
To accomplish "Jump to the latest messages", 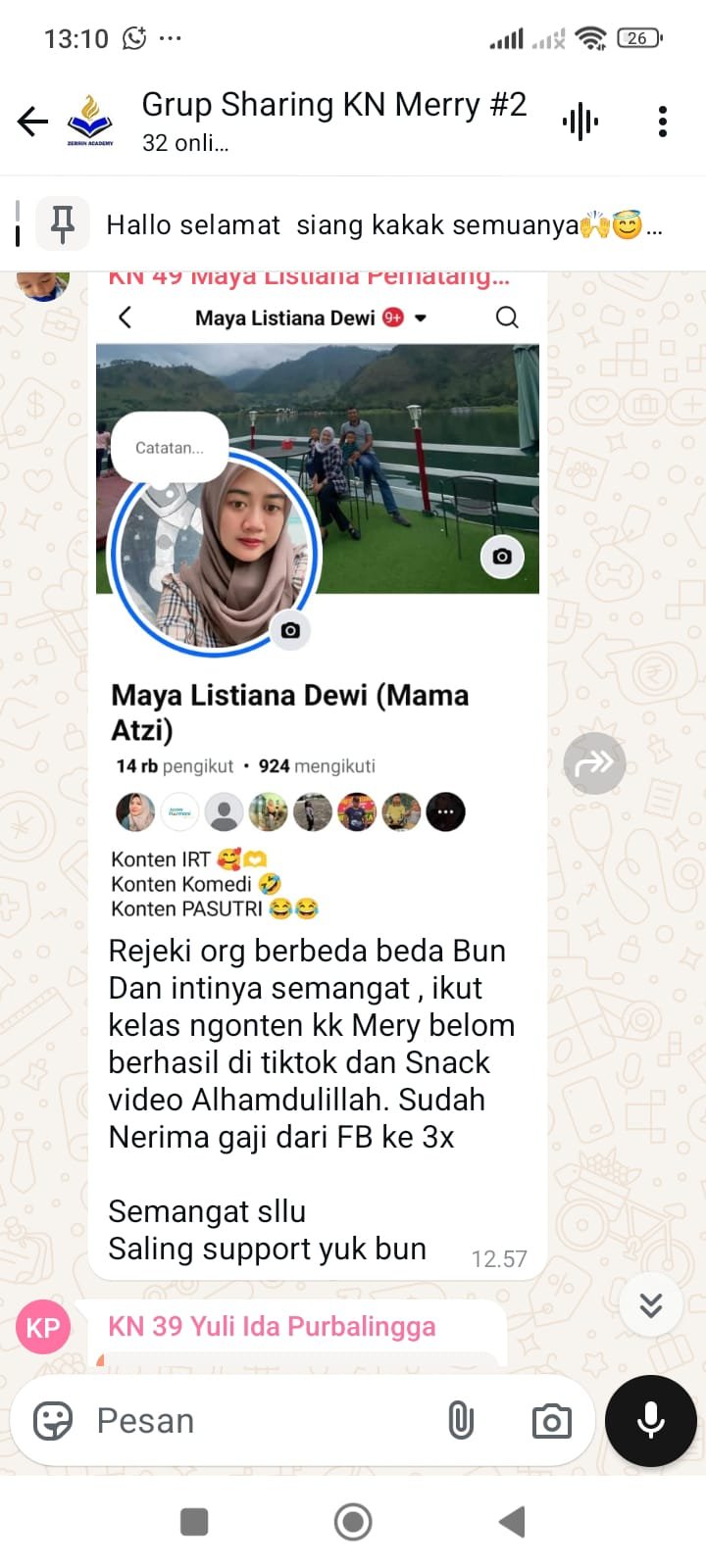I will (x=651, y=1304).
